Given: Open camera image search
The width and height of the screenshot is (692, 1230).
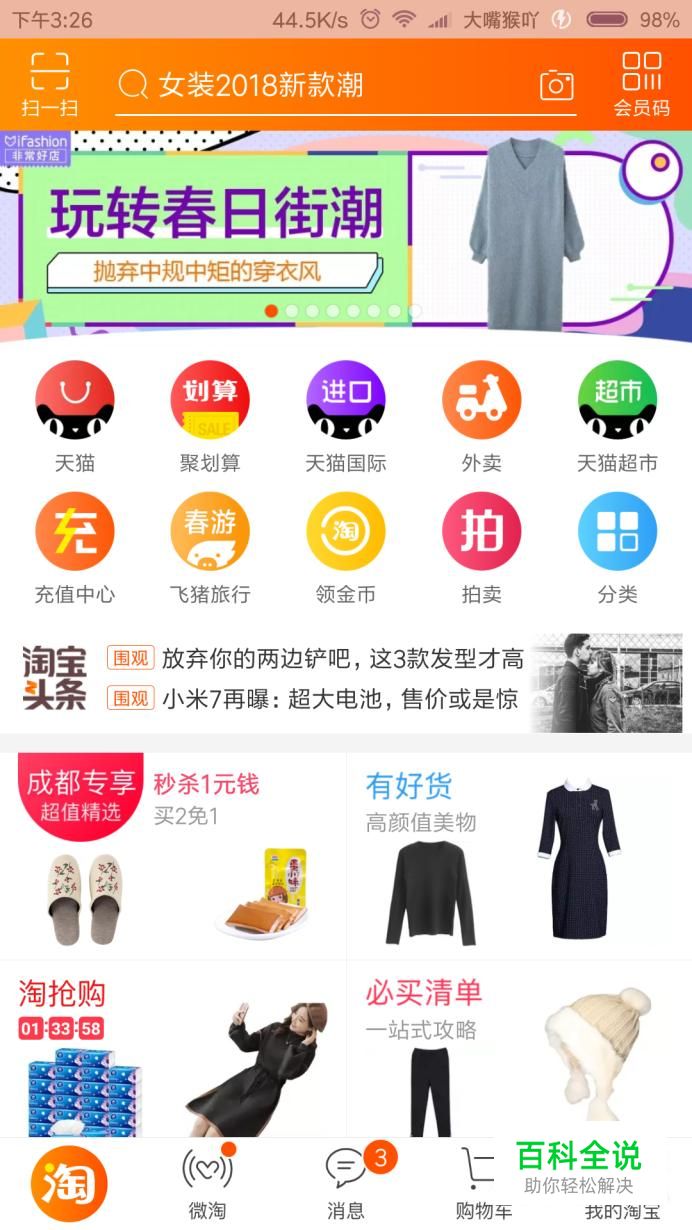Looking at the screenshot, I should (x=556, y=85).
